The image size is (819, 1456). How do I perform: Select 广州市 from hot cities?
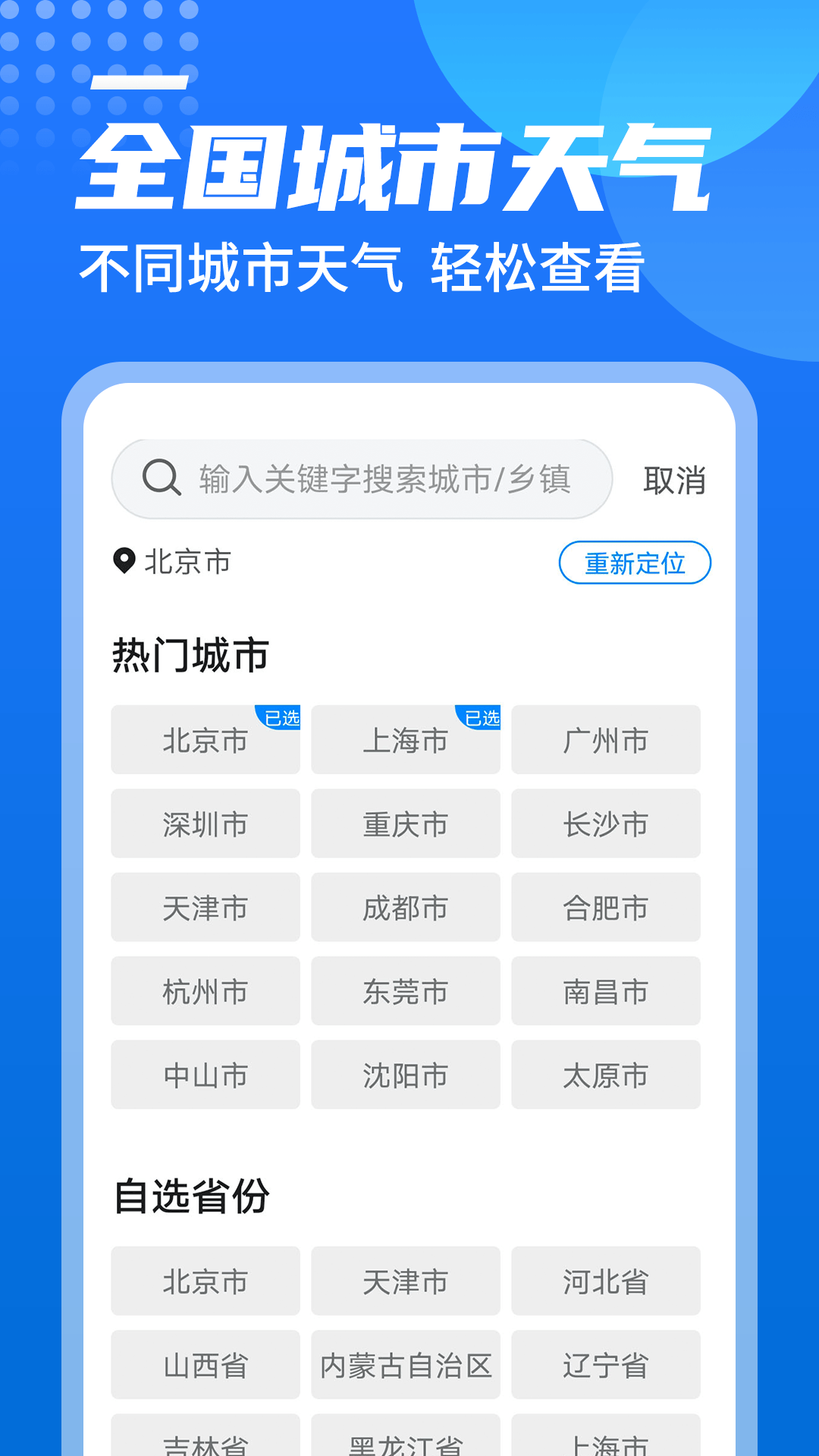606,740
